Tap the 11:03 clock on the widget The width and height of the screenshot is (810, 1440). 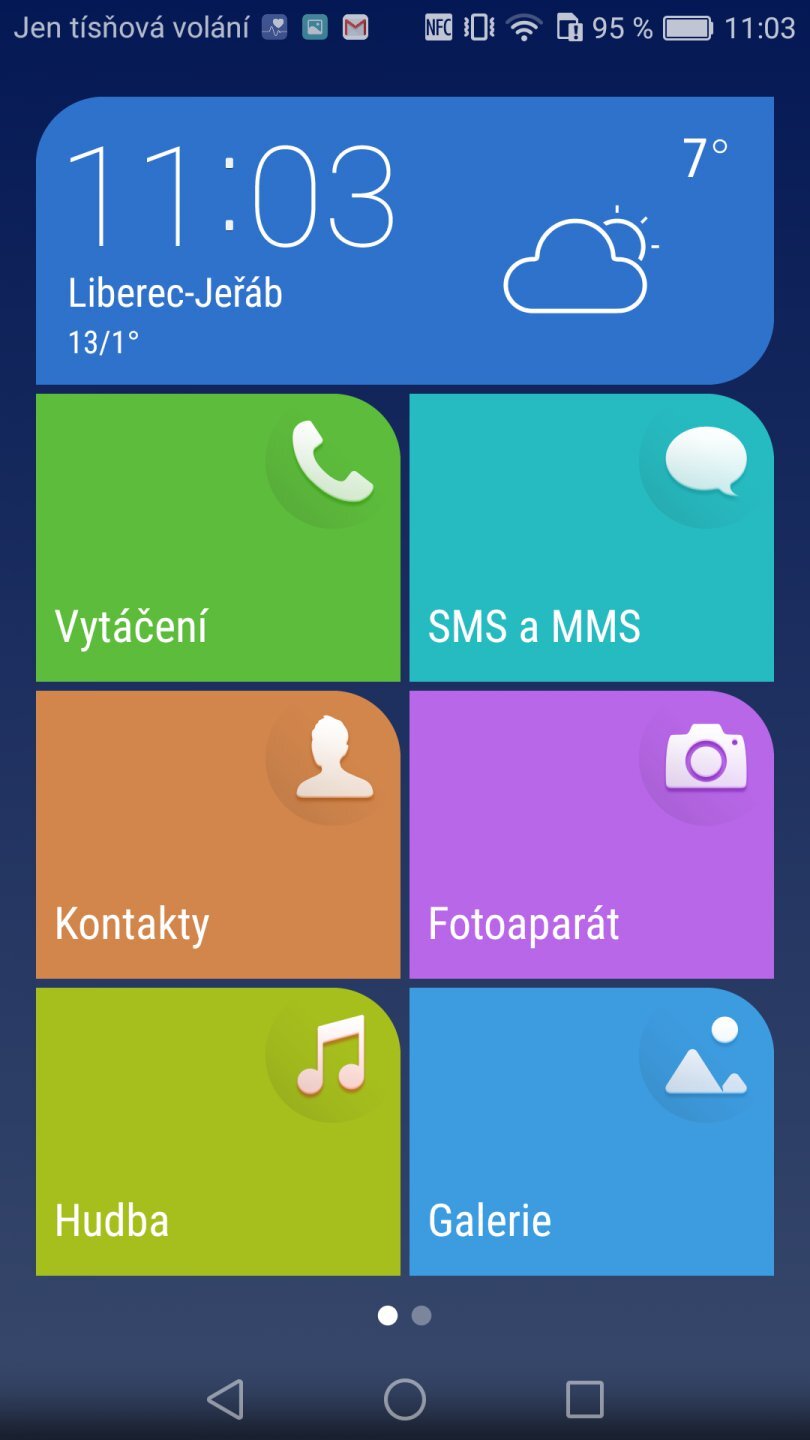[235, 196]
